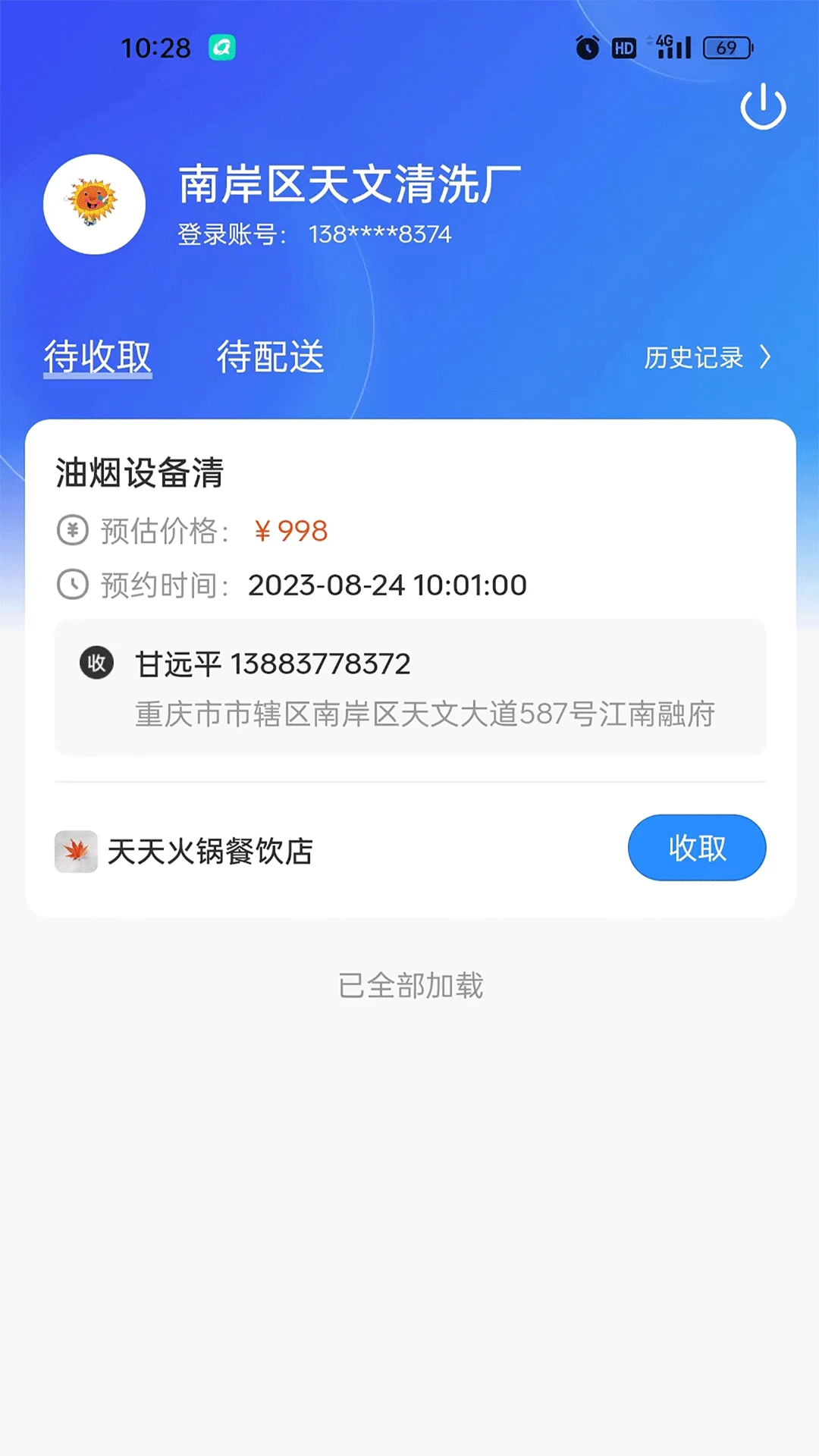Image resolution: width=819 pixels, height=1456 pixels.
Task: Tap the logout power icon
Action: 763,106
